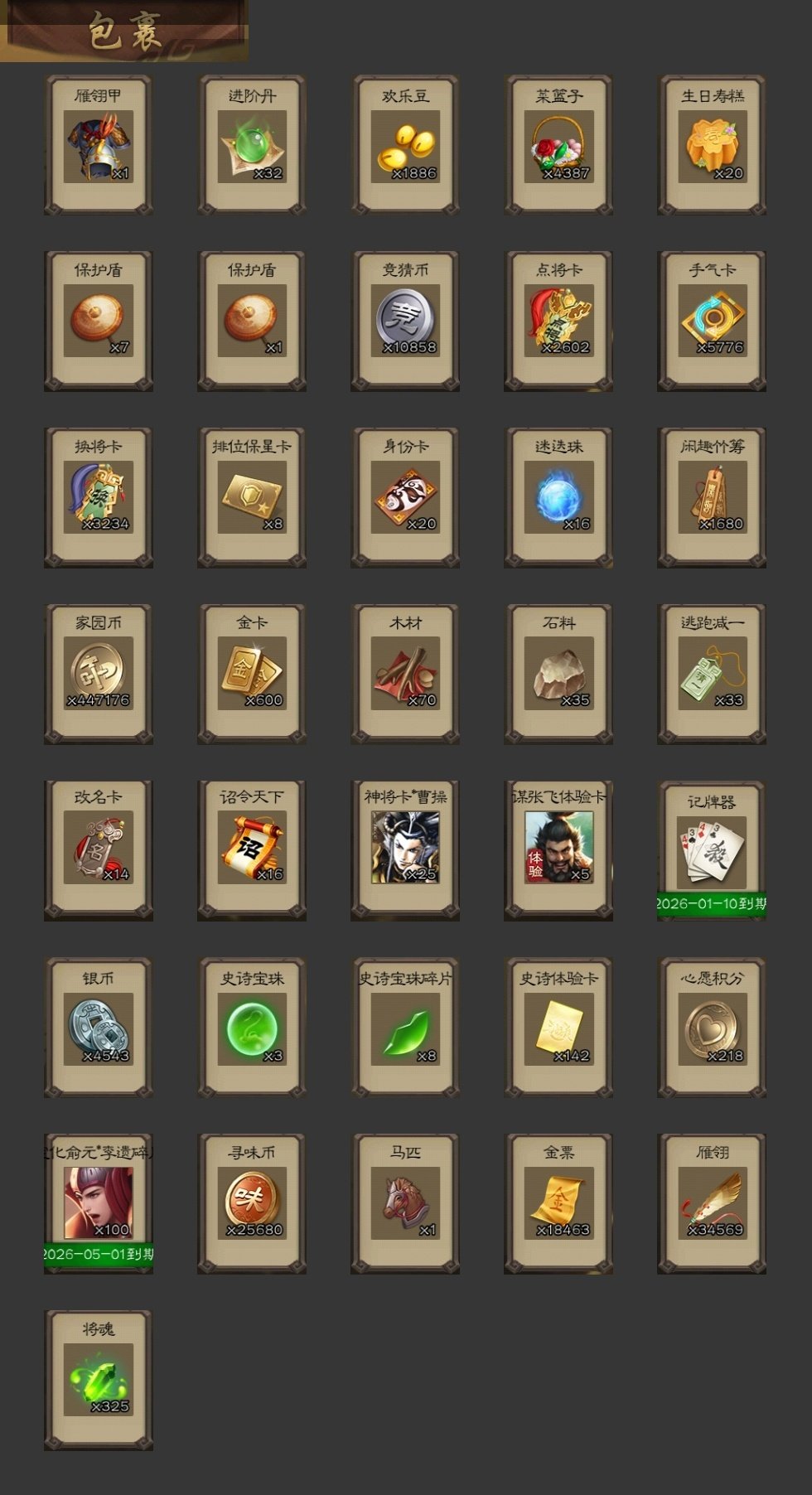Tap the 点将卡 item
Viewport: 812px width, 1495px height.
pos(558,321)
